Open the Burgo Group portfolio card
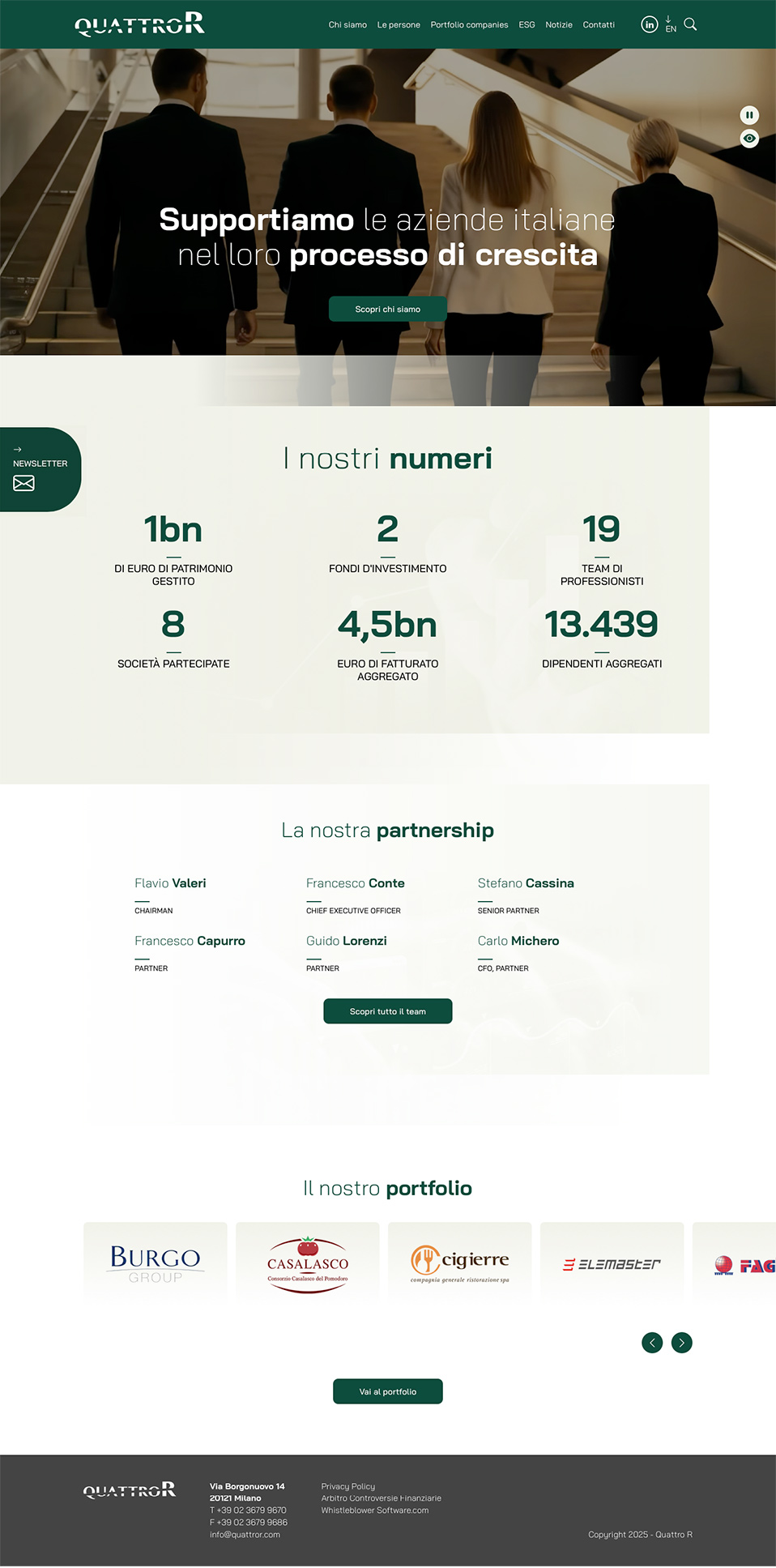The height and width of the screenshot is (1568, 776). [156, 1263]
